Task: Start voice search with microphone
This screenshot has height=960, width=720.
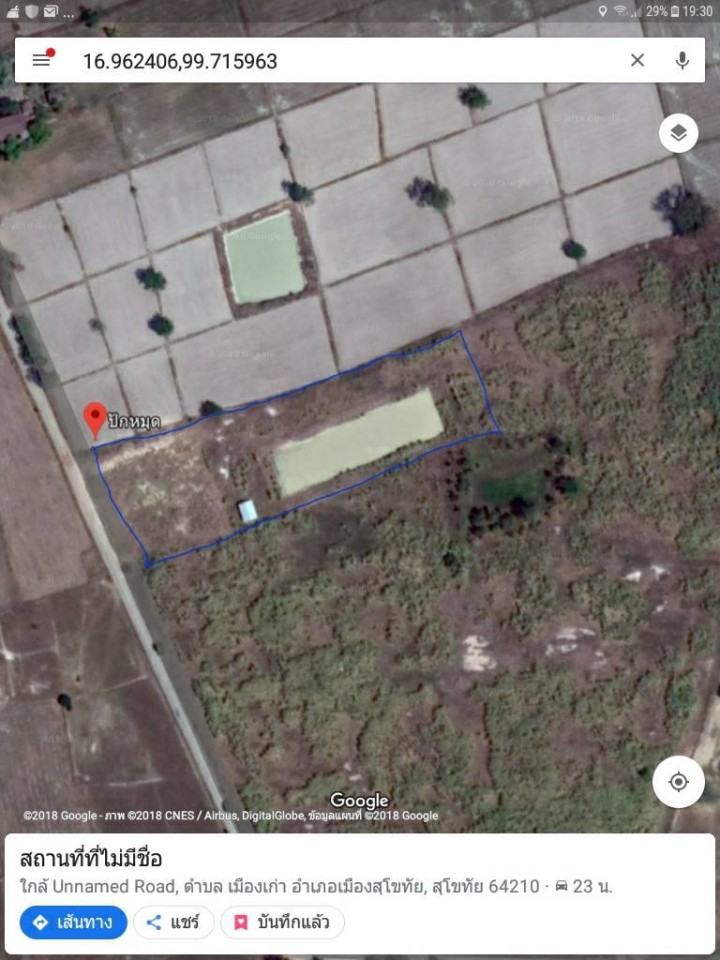Action: click(682, 60)
